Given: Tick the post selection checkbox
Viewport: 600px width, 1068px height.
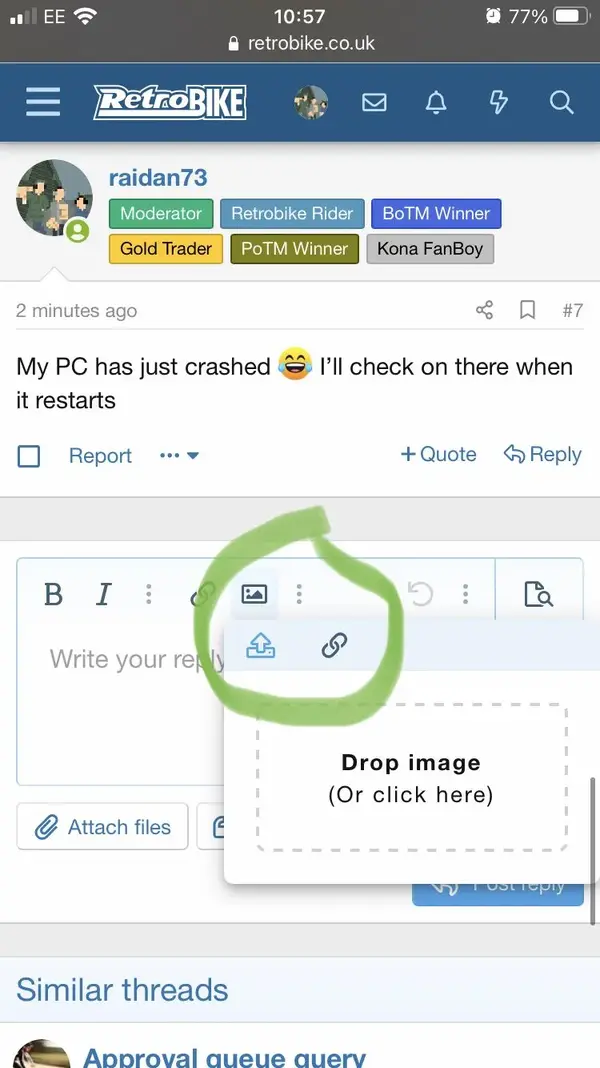Looking at the screenshot, I should pyautogui.click(x=29, y=456).
